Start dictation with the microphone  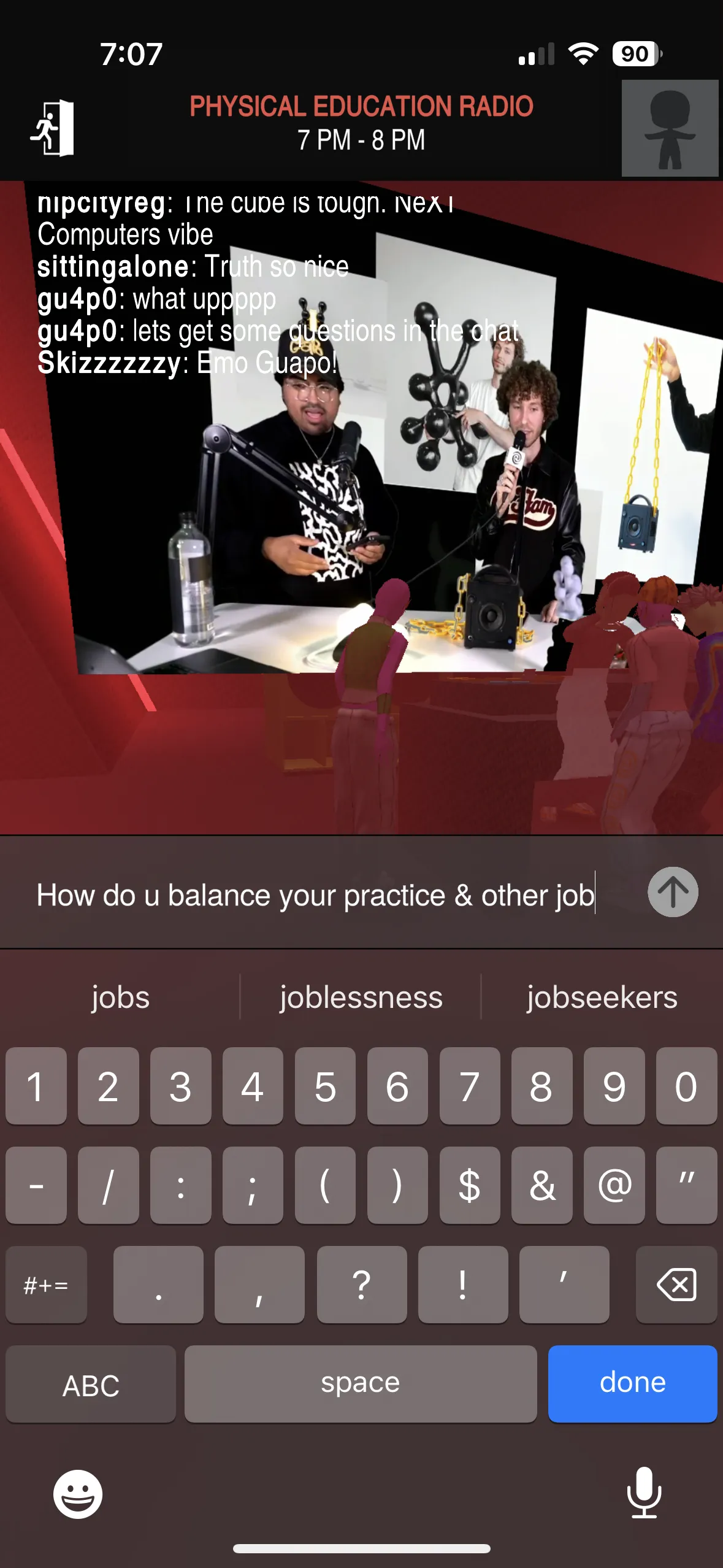[x=644, y=1493]
